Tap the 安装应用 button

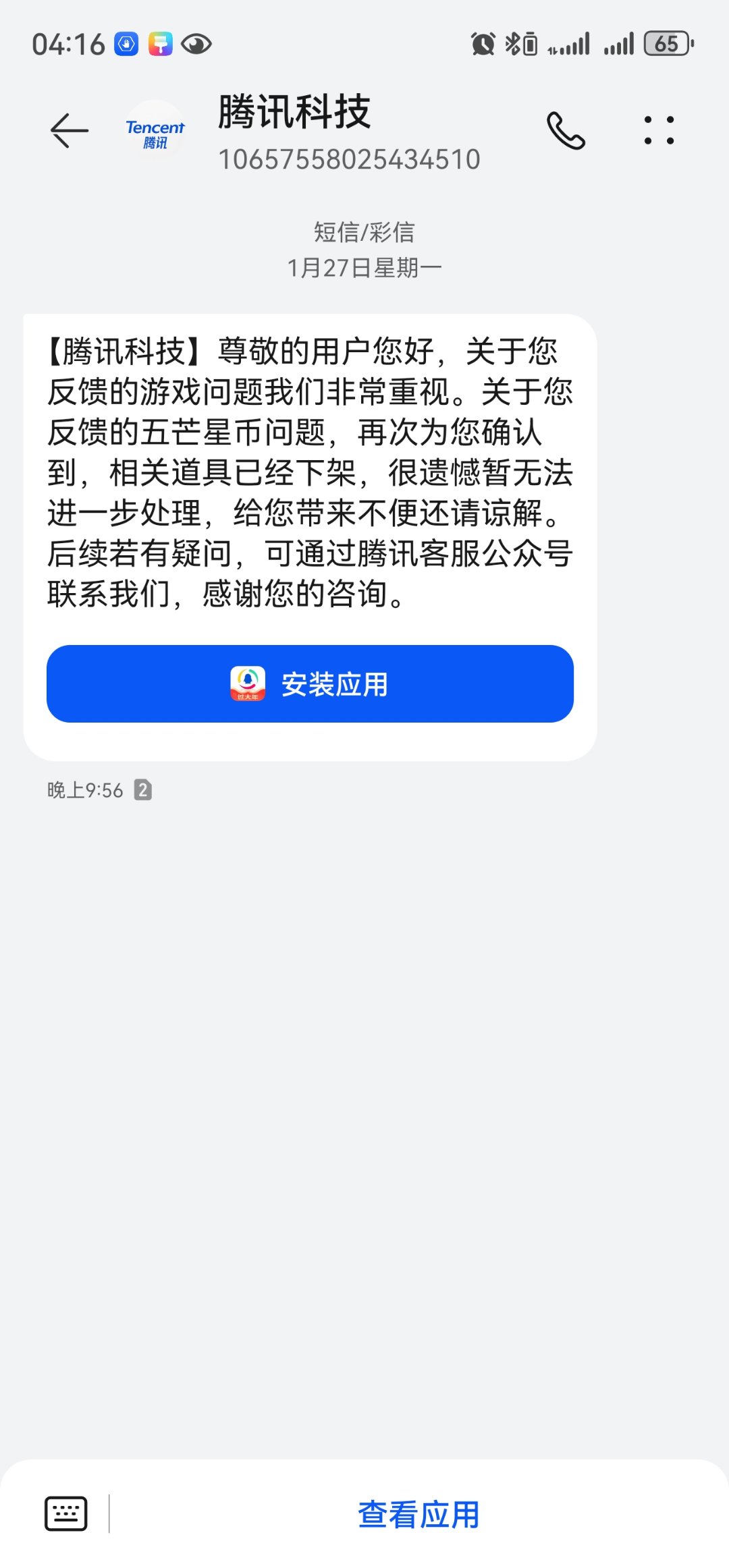coord(310,683)
